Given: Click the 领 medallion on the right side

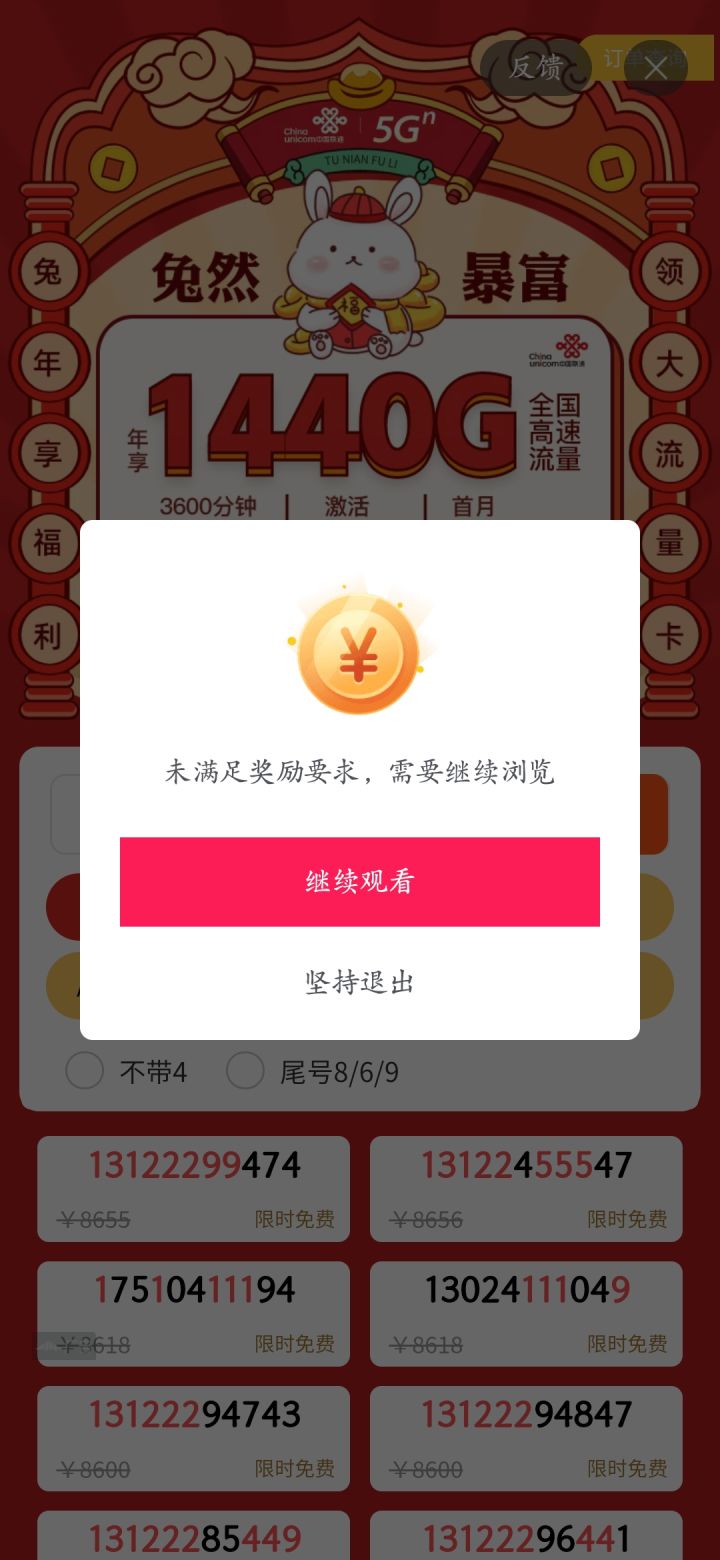Looking at the screenshot, I should point(670,272).
